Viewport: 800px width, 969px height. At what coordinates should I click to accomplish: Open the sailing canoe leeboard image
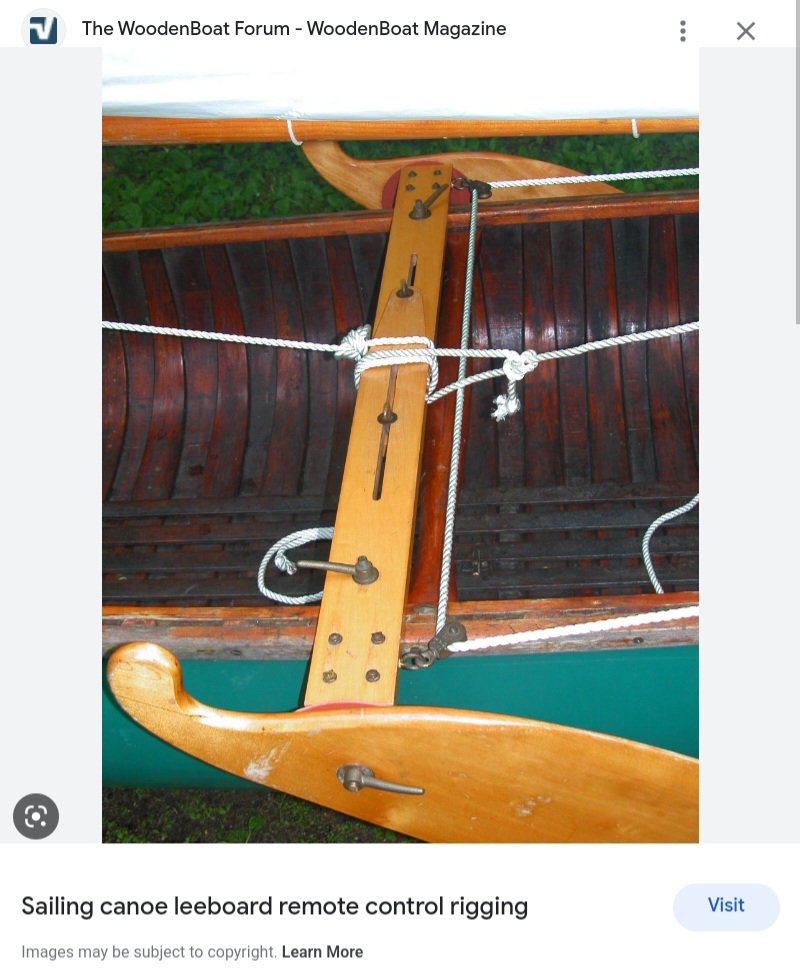[400, 445]
